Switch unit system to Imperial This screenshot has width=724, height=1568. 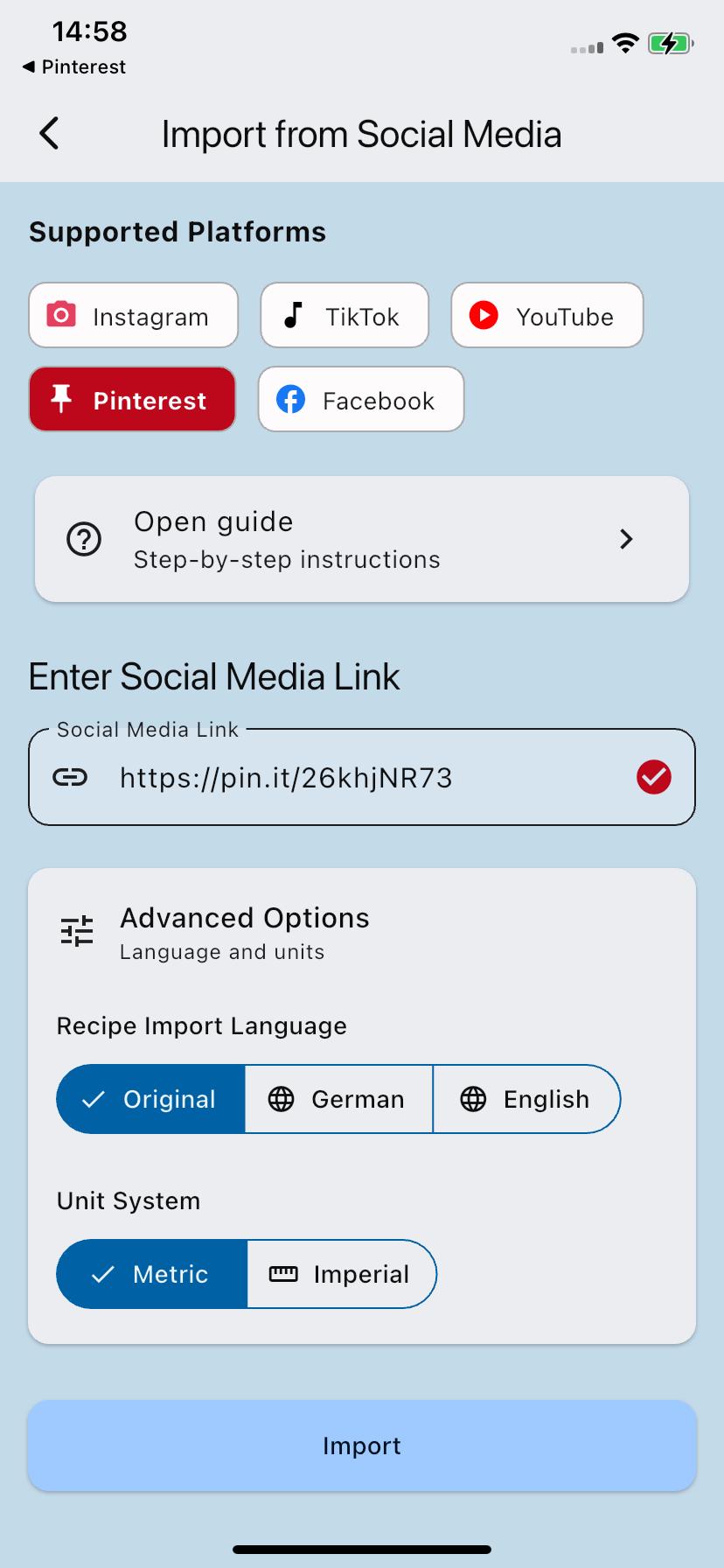coord(343,1274)
